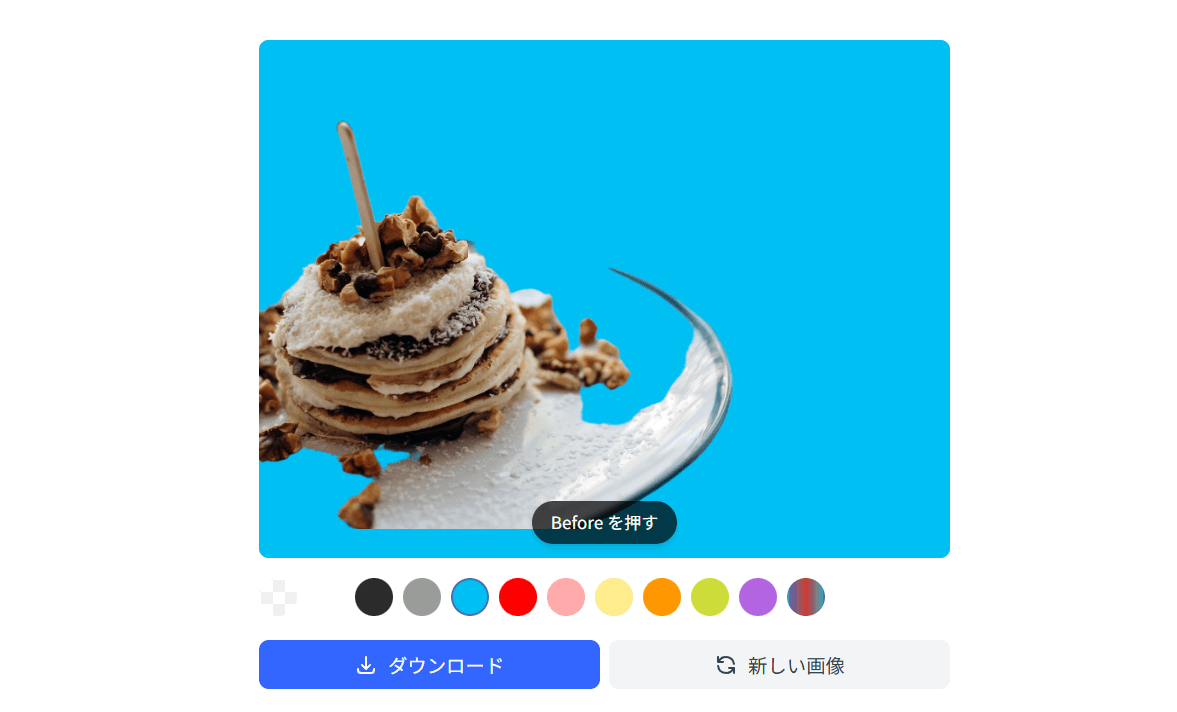Set the background to pale yellow

(x=614, y=597)
